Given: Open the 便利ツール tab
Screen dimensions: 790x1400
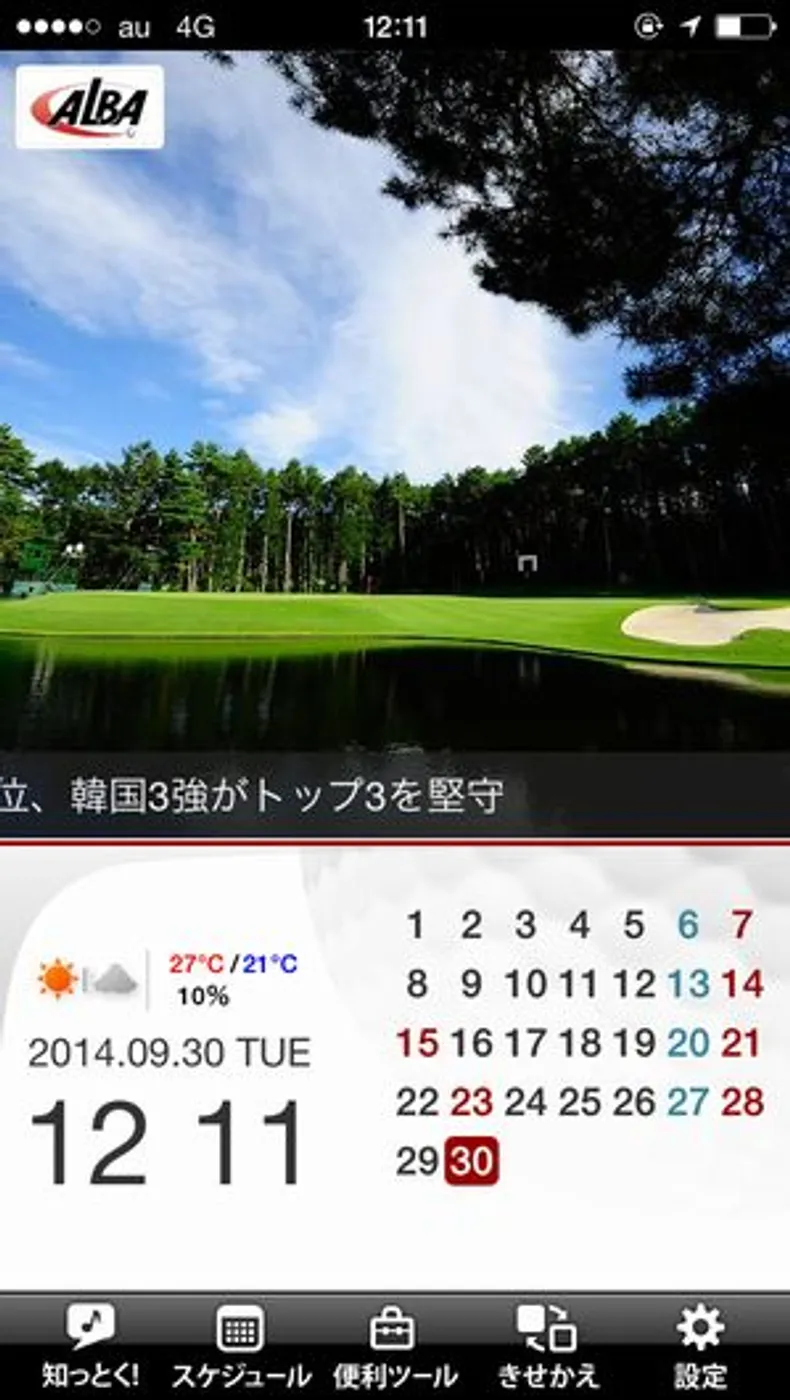Looking at the screenshot, I should (394, 1345).
